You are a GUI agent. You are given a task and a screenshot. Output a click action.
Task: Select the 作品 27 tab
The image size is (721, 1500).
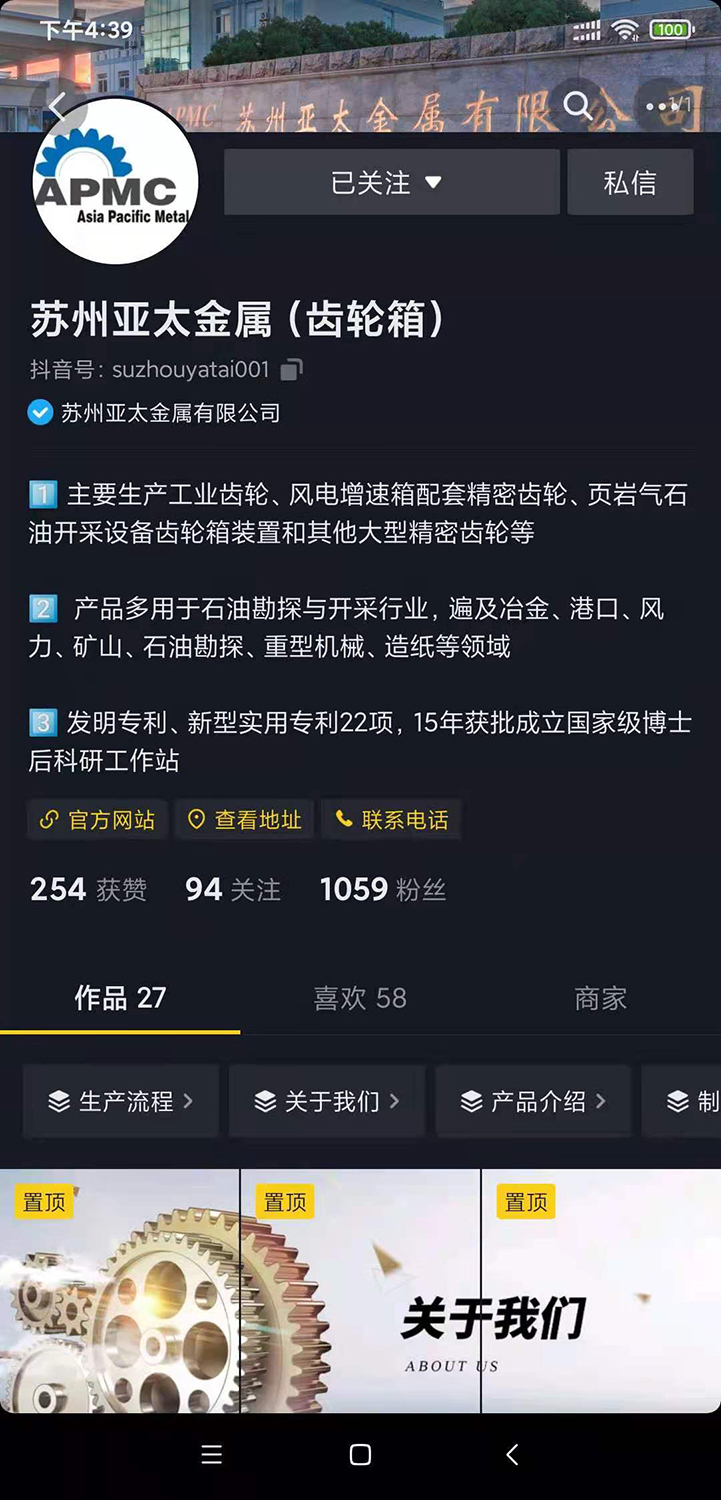pos(120,998)
